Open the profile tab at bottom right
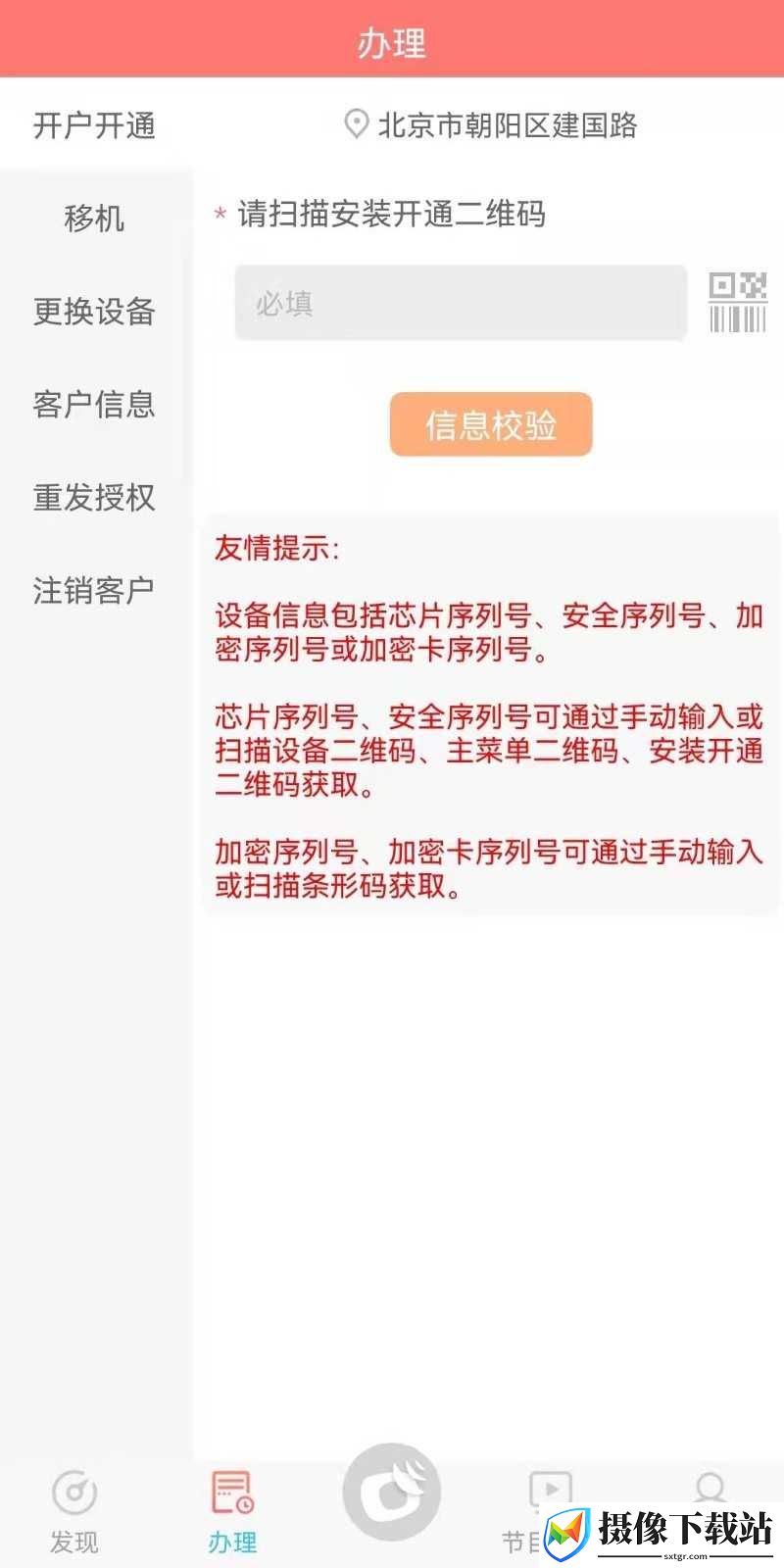Image resolution: width=784 pixels, height=1568 pixels. (x=710, y=1490)
